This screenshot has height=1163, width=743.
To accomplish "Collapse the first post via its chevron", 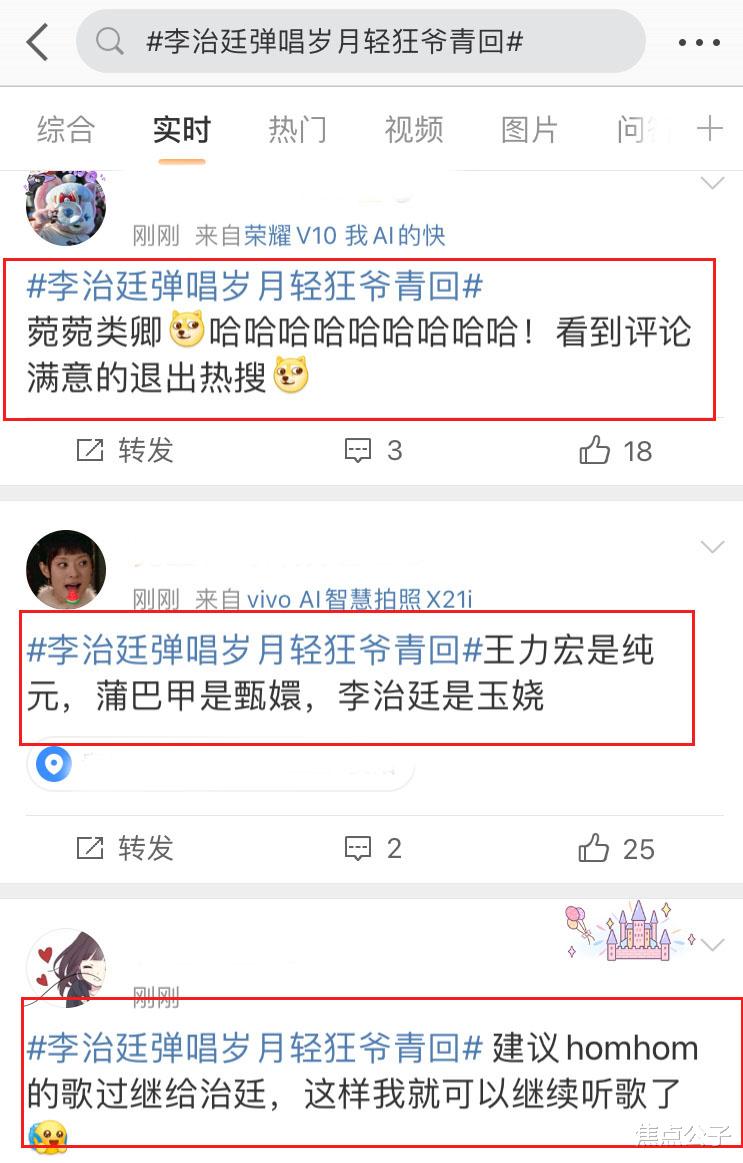I will (x=712, y=183).
